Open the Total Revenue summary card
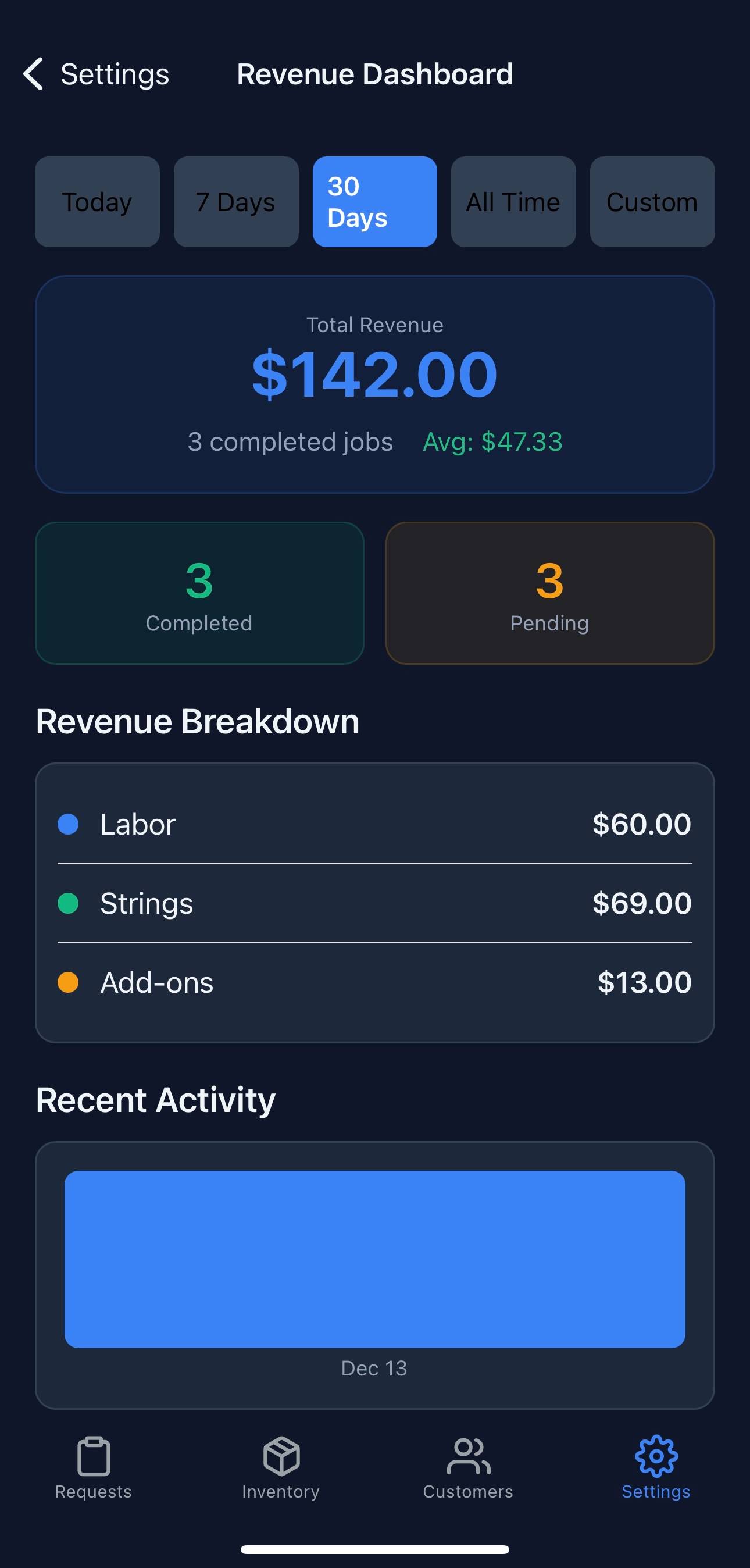750x1568 pixels. (374, 383)
